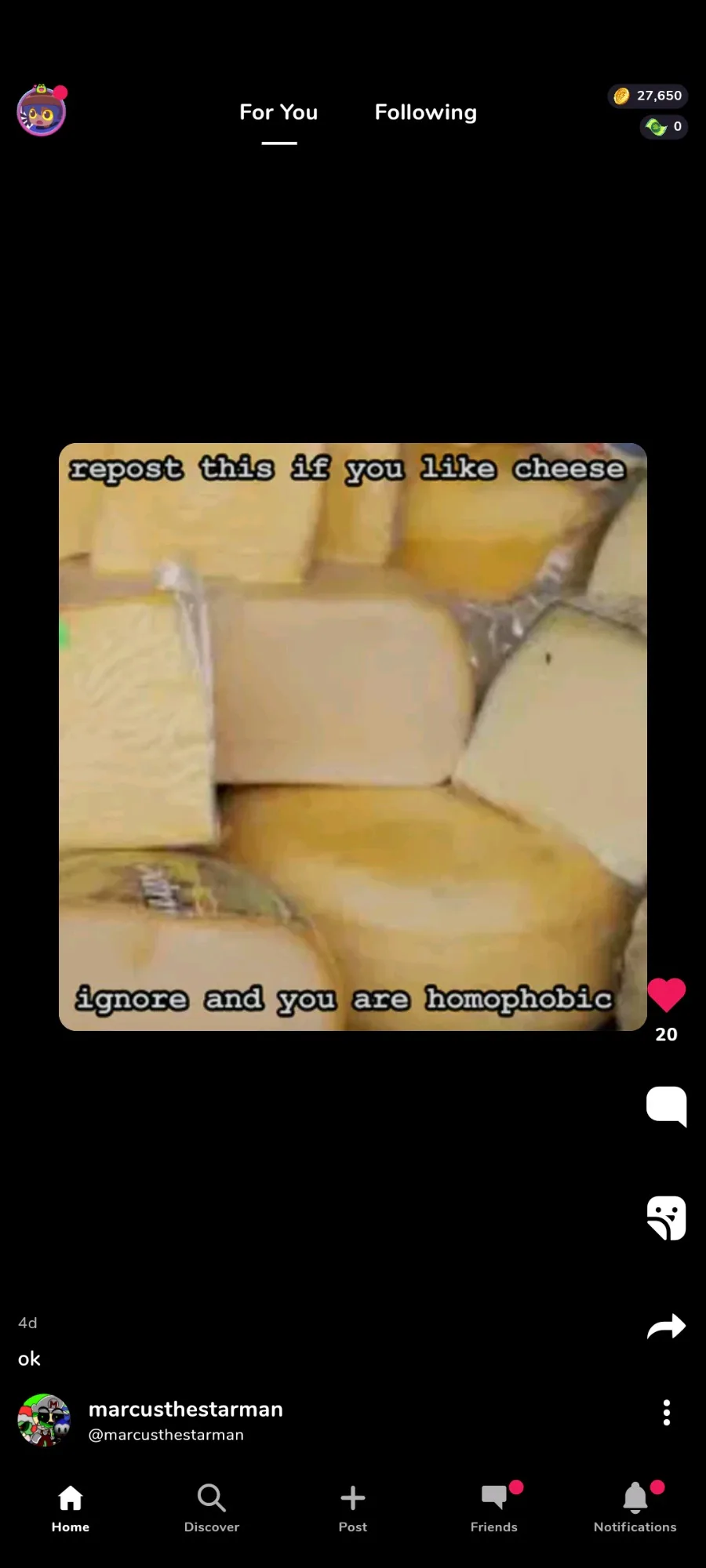Unlike the cheese meme post

(667, 996)
